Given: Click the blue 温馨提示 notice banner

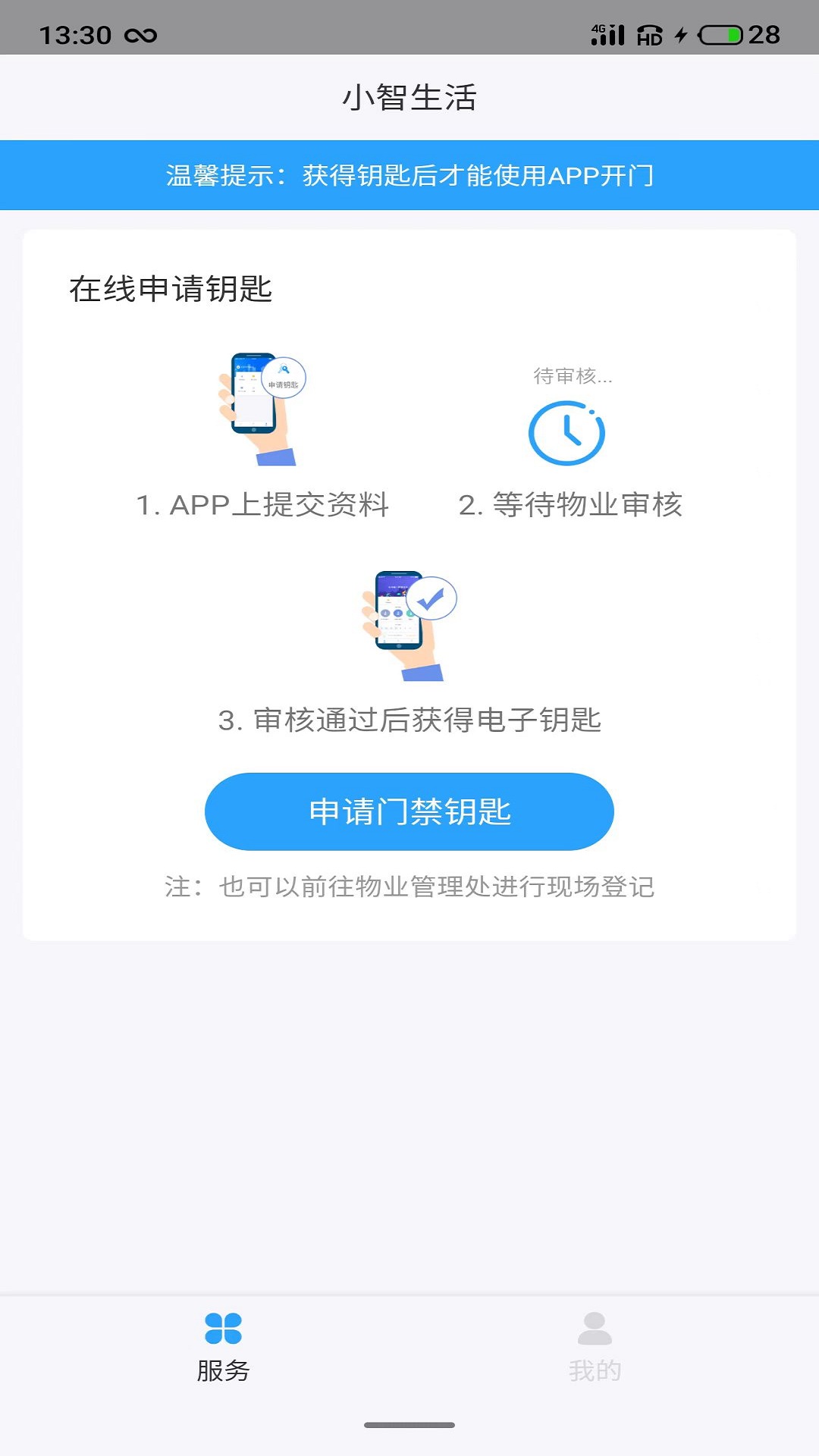Looking at the screenshot, I should pos(409,174).
